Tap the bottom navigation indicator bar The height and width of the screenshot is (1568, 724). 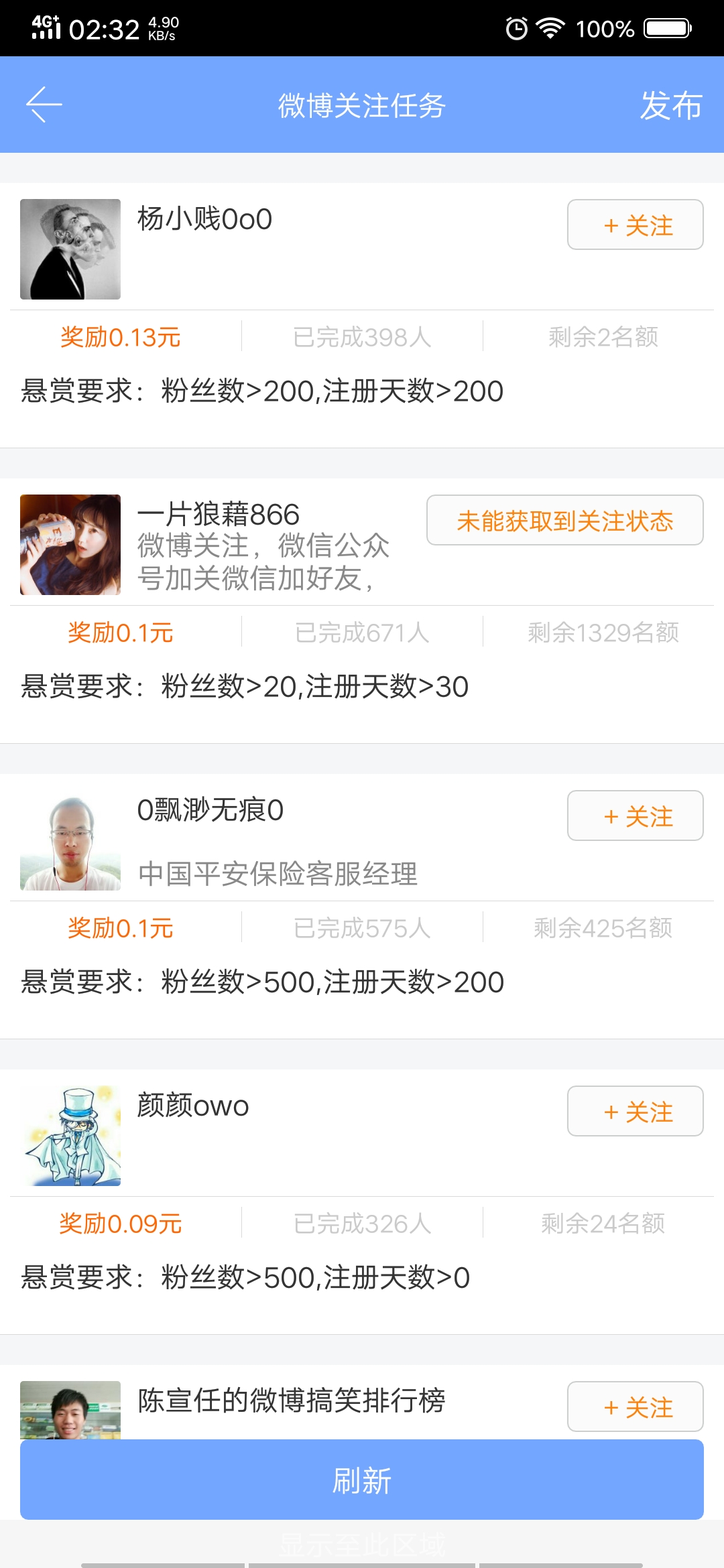(362, 1561)
